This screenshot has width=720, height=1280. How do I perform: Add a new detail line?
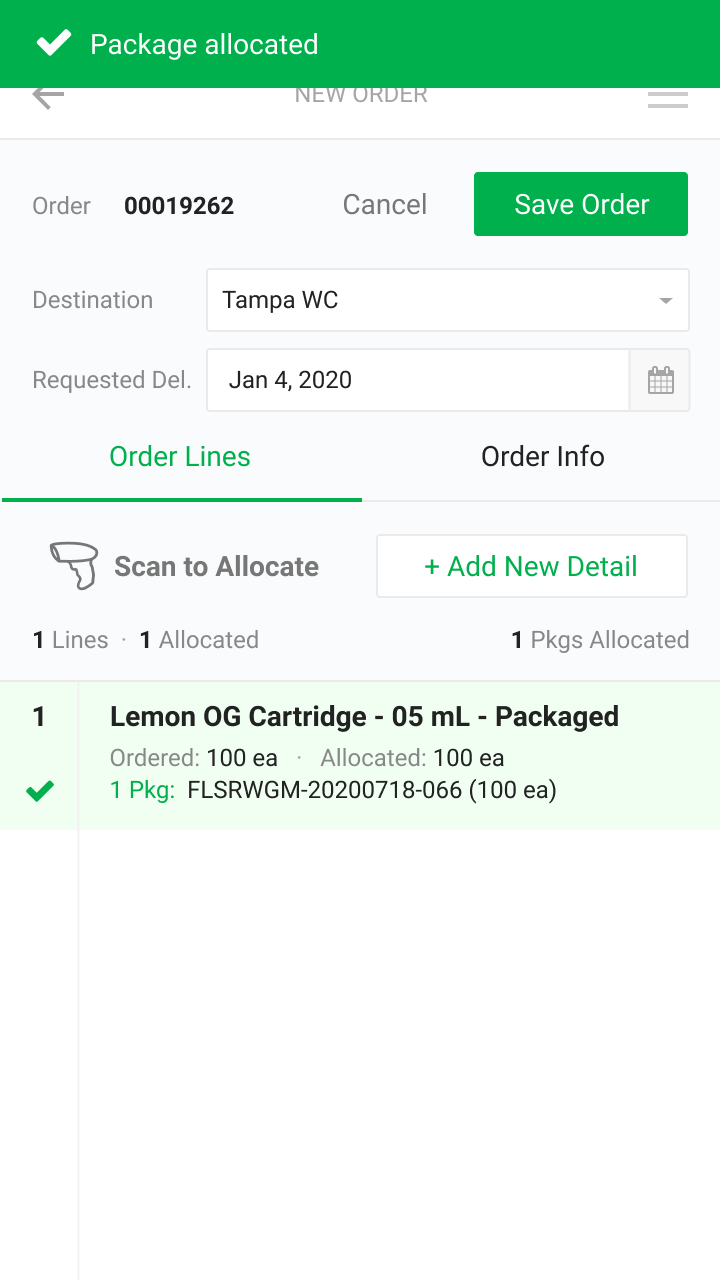coord(532,566)
